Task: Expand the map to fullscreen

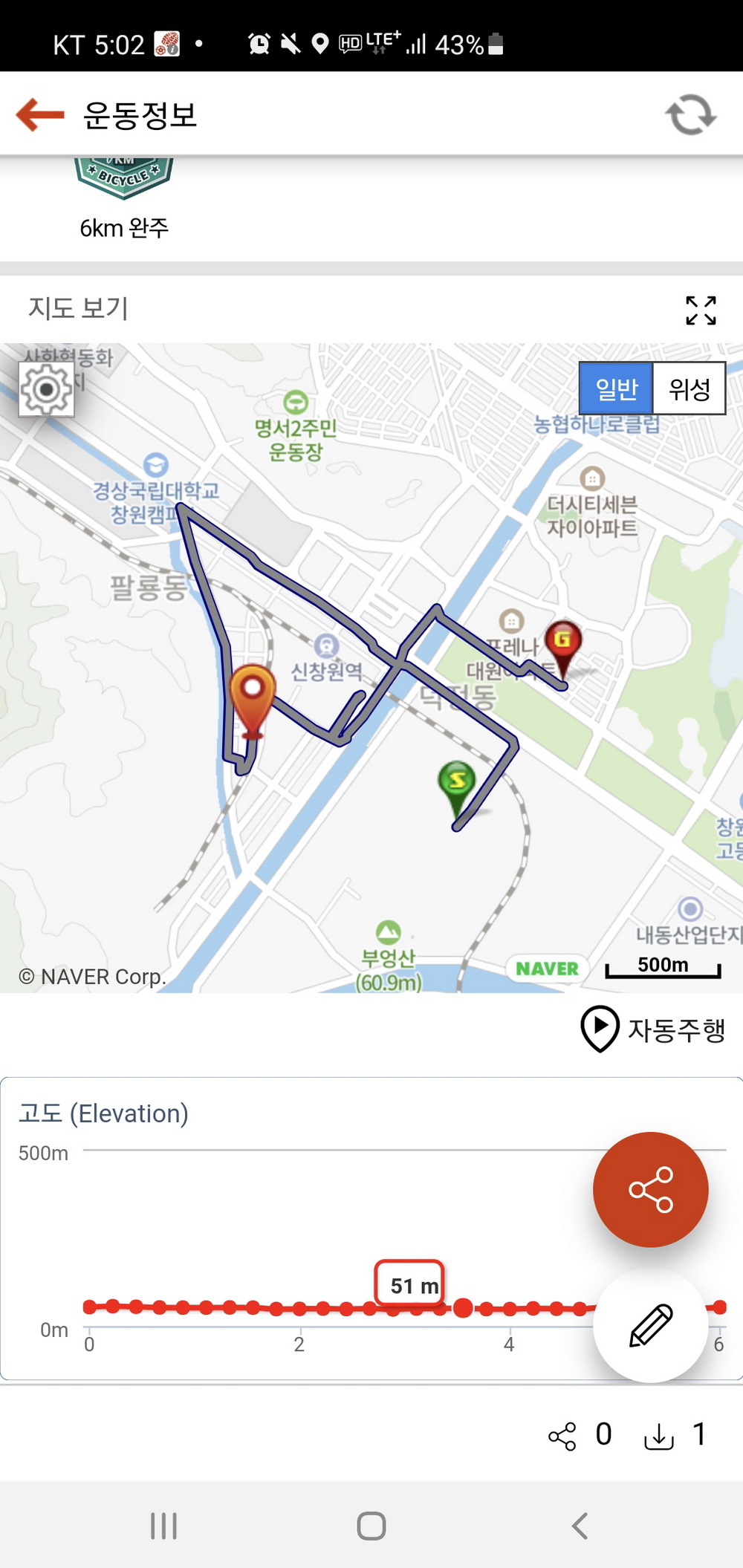Action: point(701,310)
